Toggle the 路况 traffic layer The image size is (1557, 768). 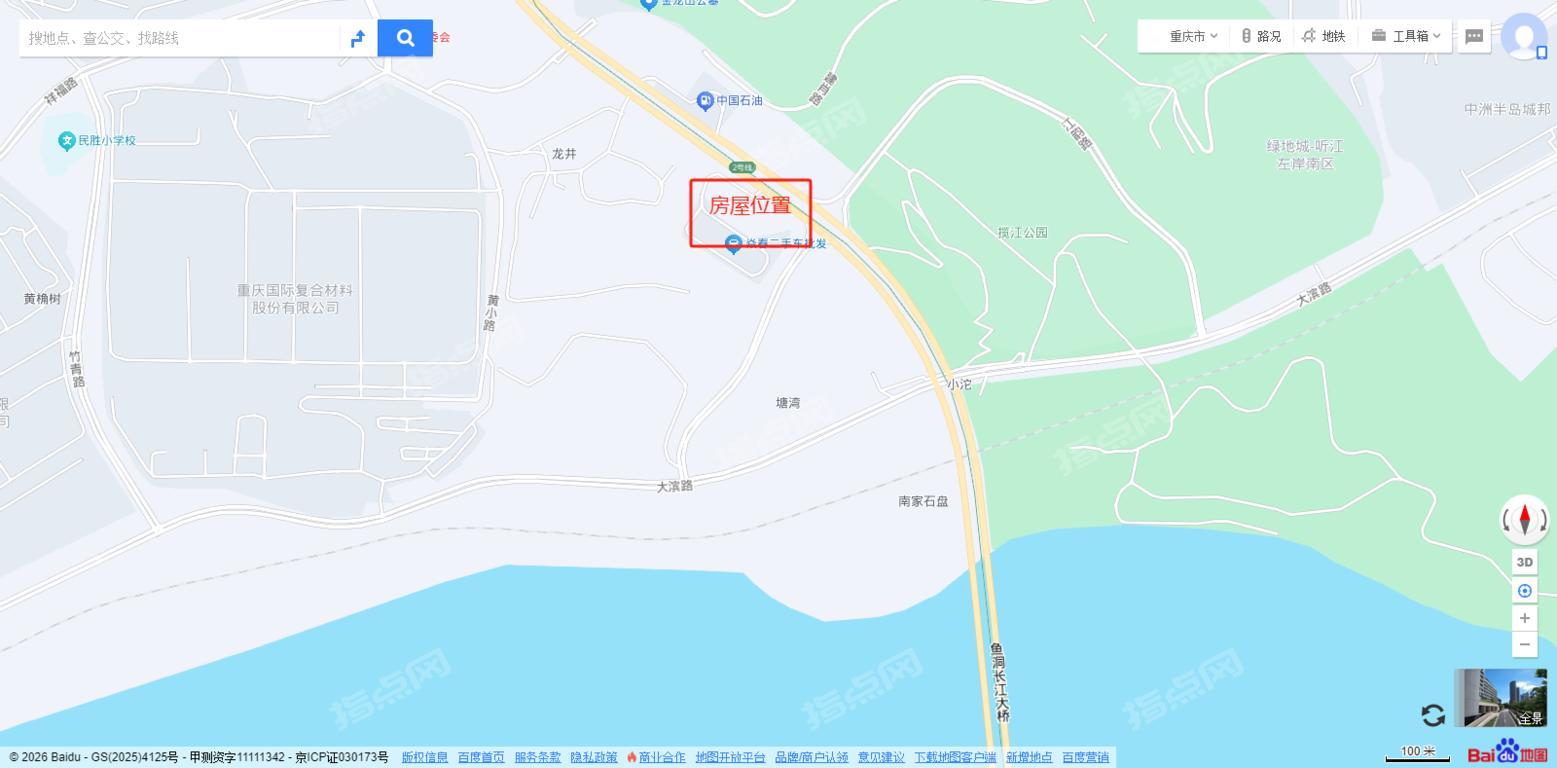pos(1261,36)
